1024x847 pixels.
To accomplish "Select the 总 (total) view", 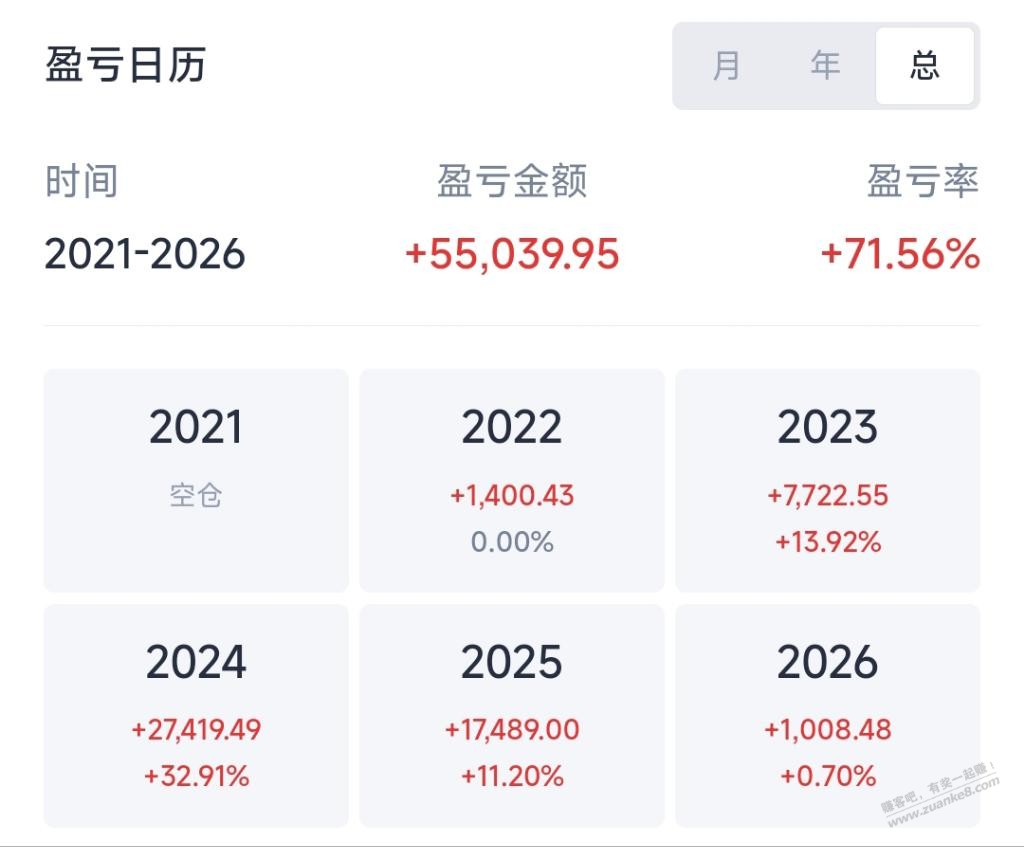I will tap(925, 66).
